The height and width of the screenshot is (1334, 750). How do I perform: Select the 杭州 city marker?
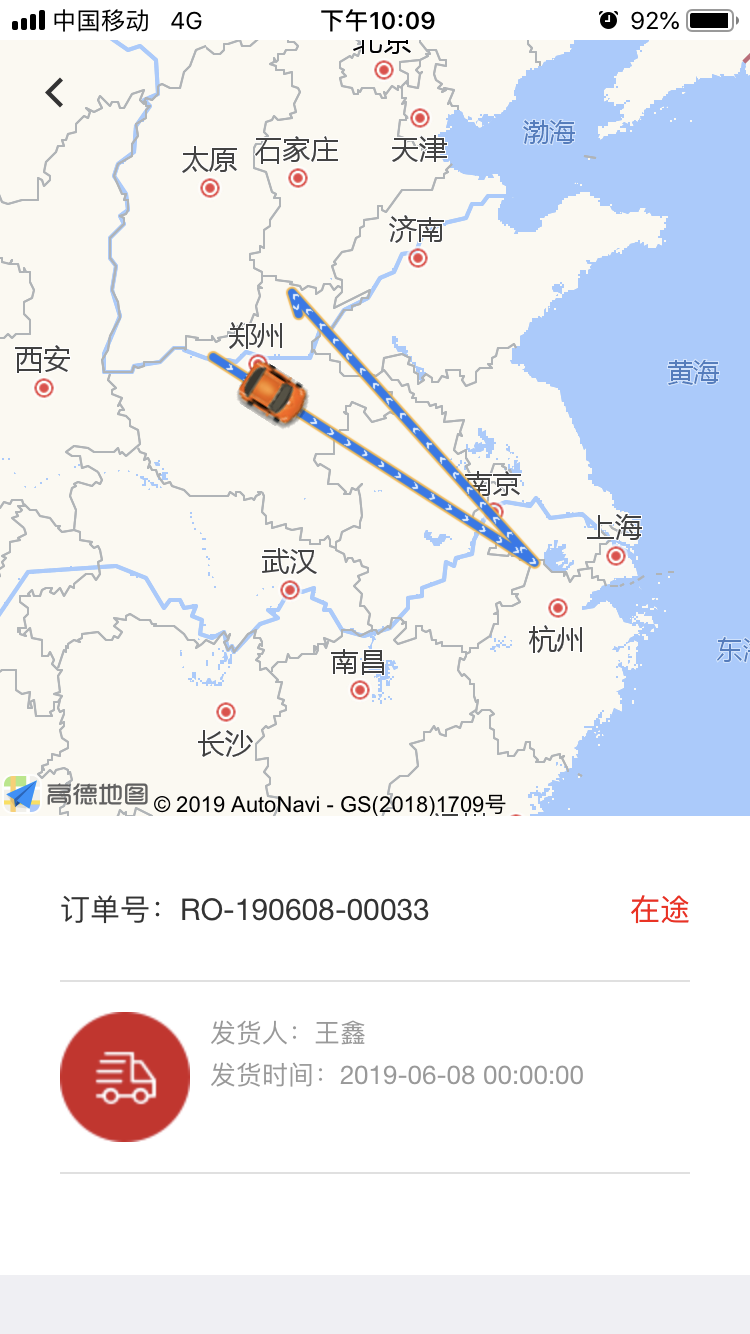557,606
